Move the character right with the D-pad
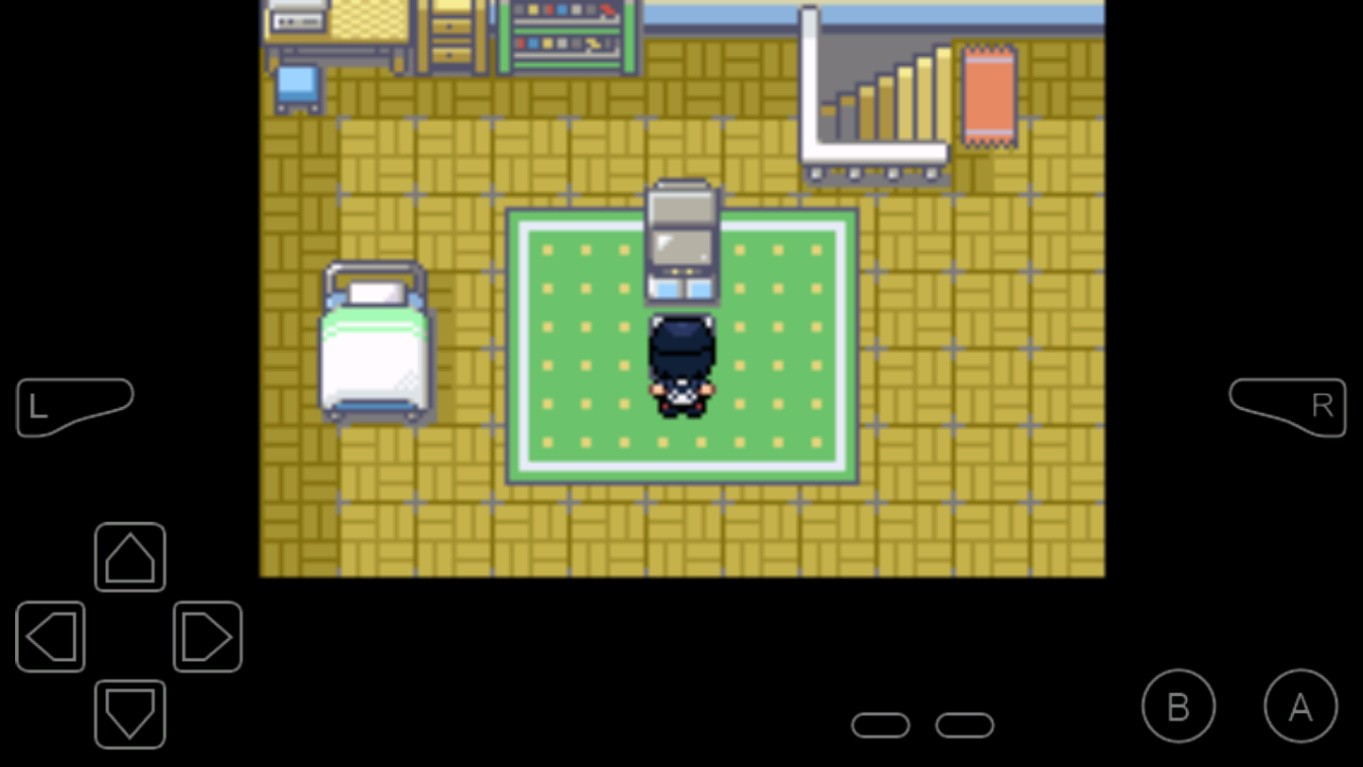The height and width of the screenshot is (767, 1363). pyautogui.click(x=208, y=636)
